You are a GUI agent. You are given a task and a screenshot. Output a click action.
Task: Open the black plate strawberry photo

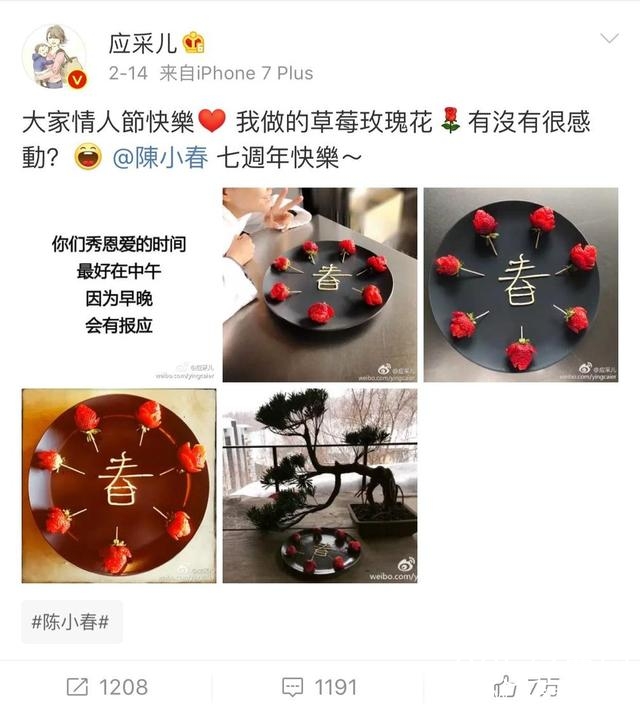(x=521, y=285)
